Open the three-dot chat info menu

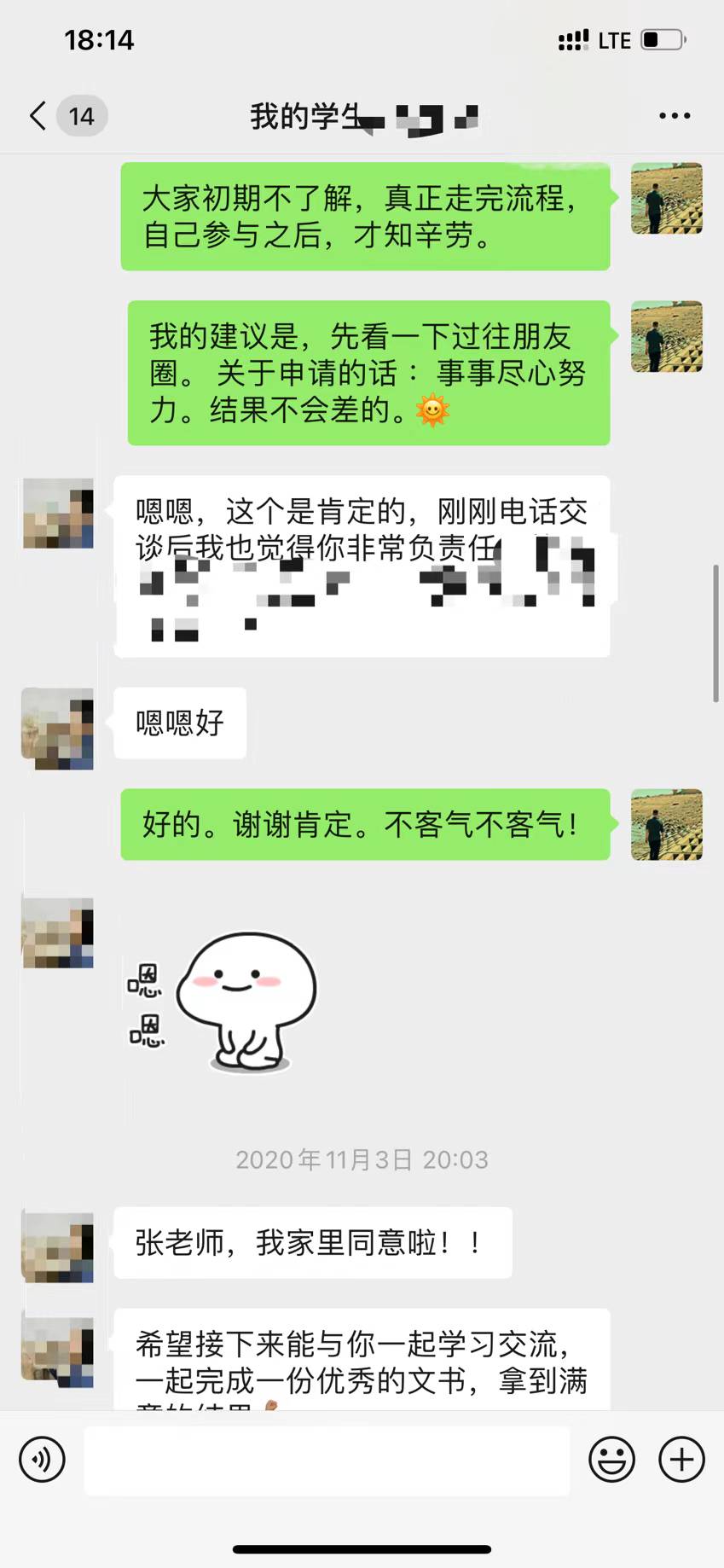tap(674, 116)
